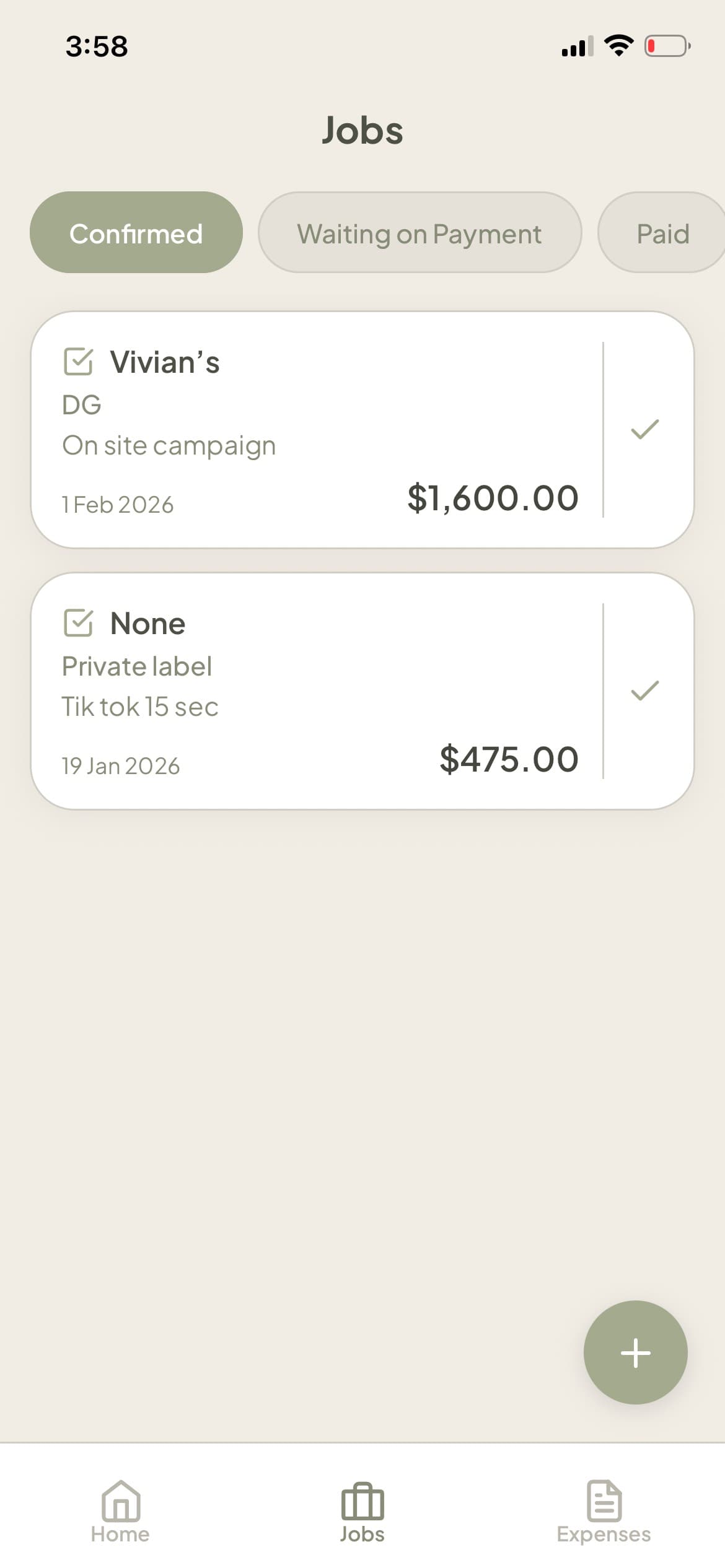Tap the 19 Jan 2026 date label
Viewport: 725px width, 1568px height.
[120, 765]
